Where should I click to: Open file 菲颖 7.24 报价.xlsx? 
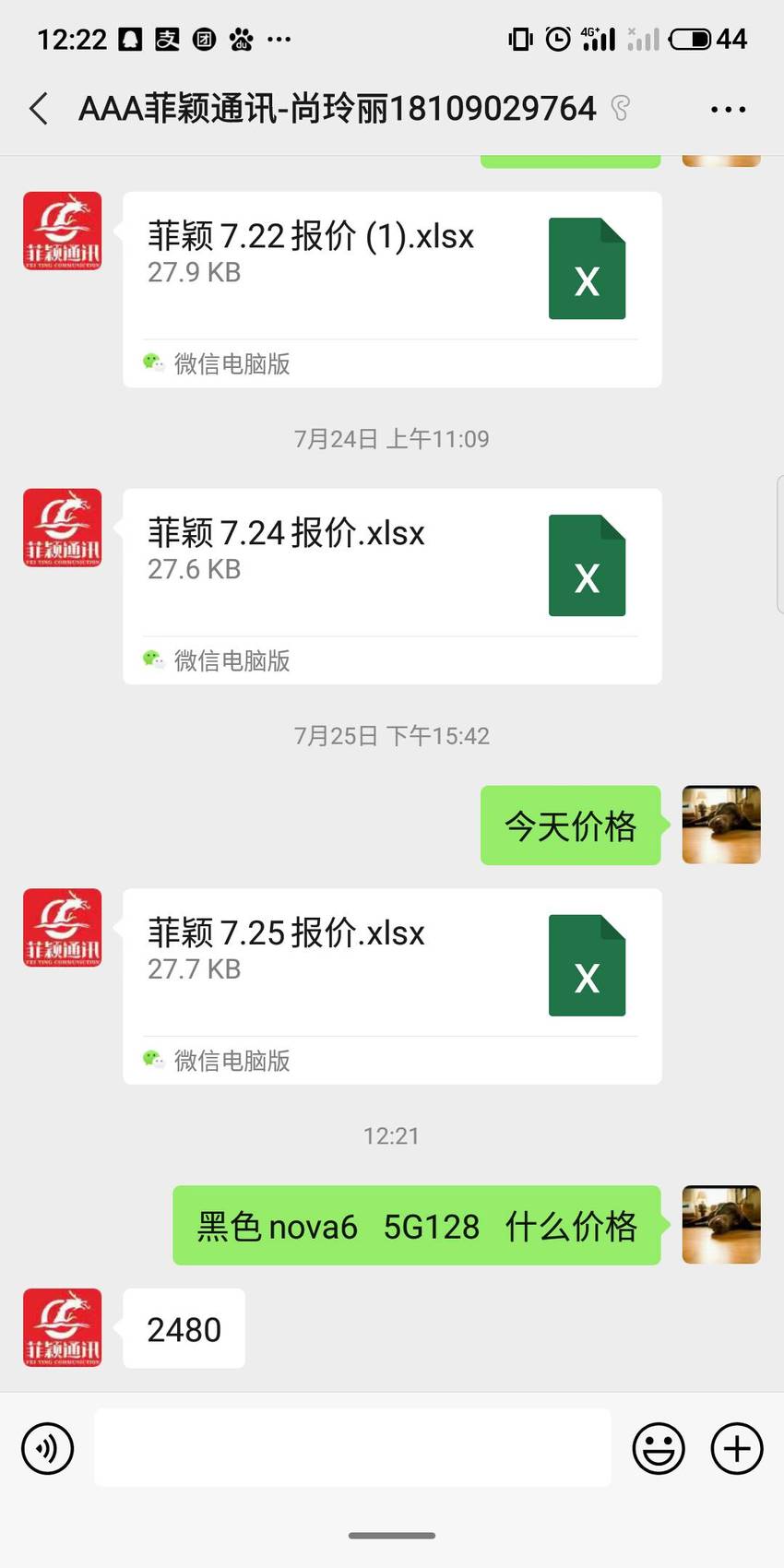pyautogui.click(x=392, y=587)
